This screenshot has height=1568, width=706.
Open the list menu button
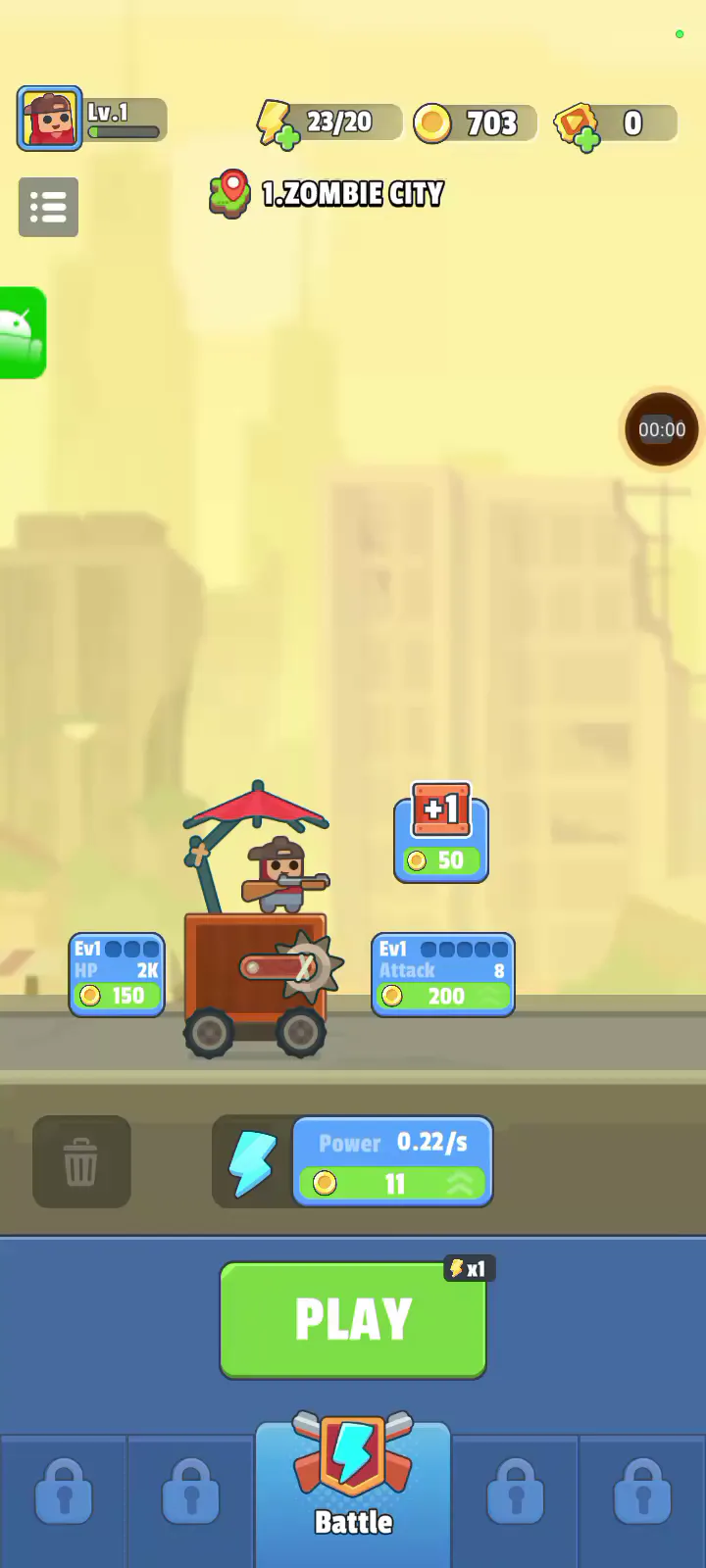point(48,207)
